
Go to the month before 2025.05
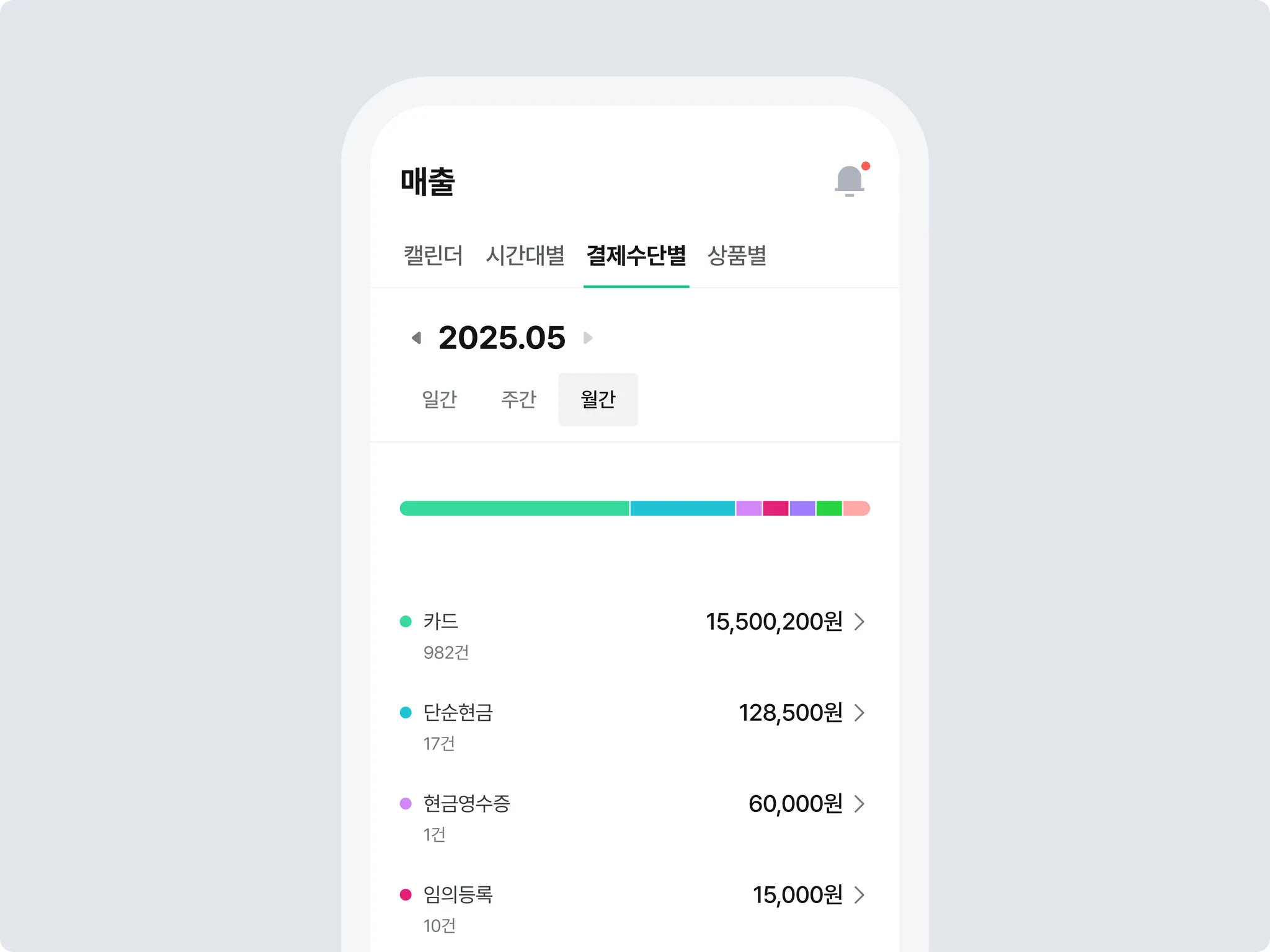pos(417,338)
